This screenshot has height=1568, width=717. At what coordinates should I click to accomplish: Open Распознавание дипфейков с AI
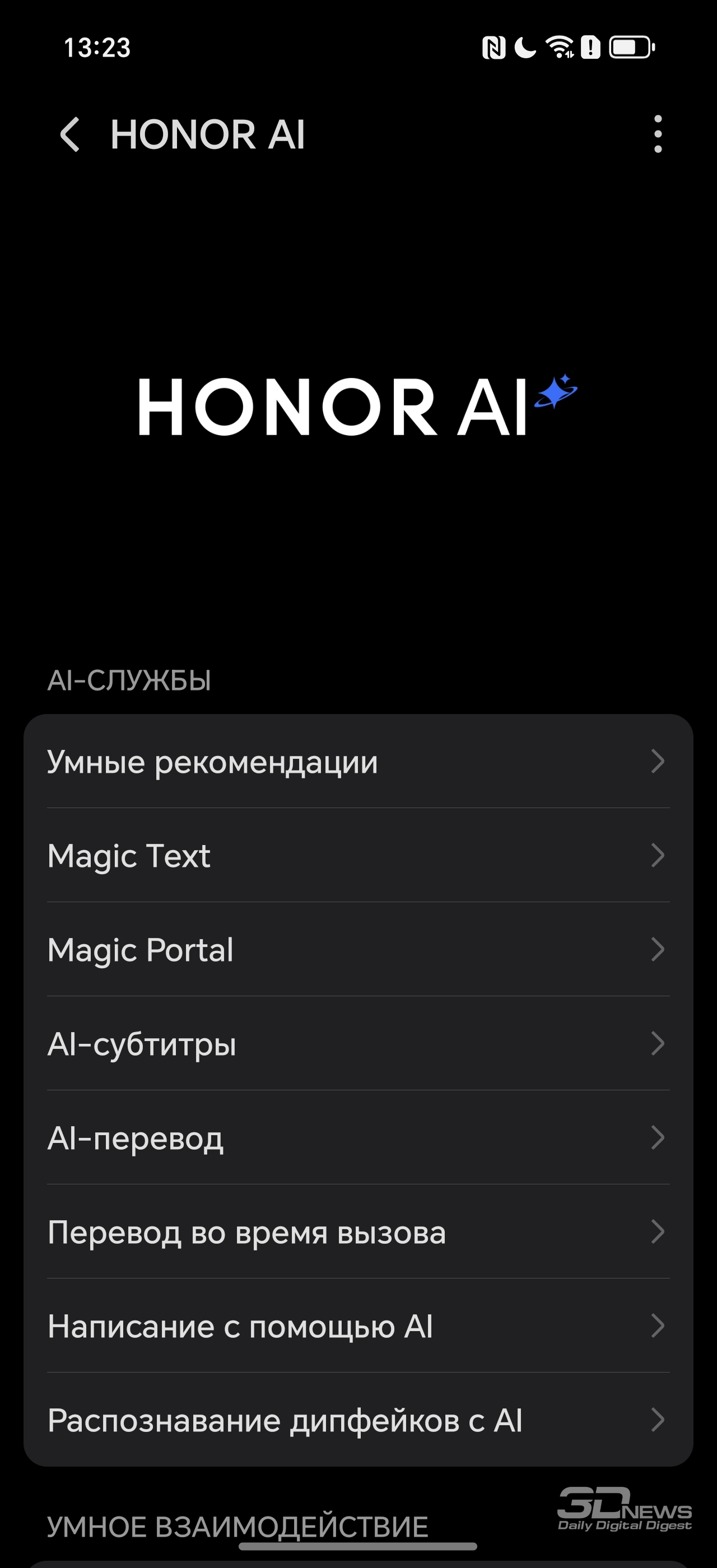point(358,1420)
